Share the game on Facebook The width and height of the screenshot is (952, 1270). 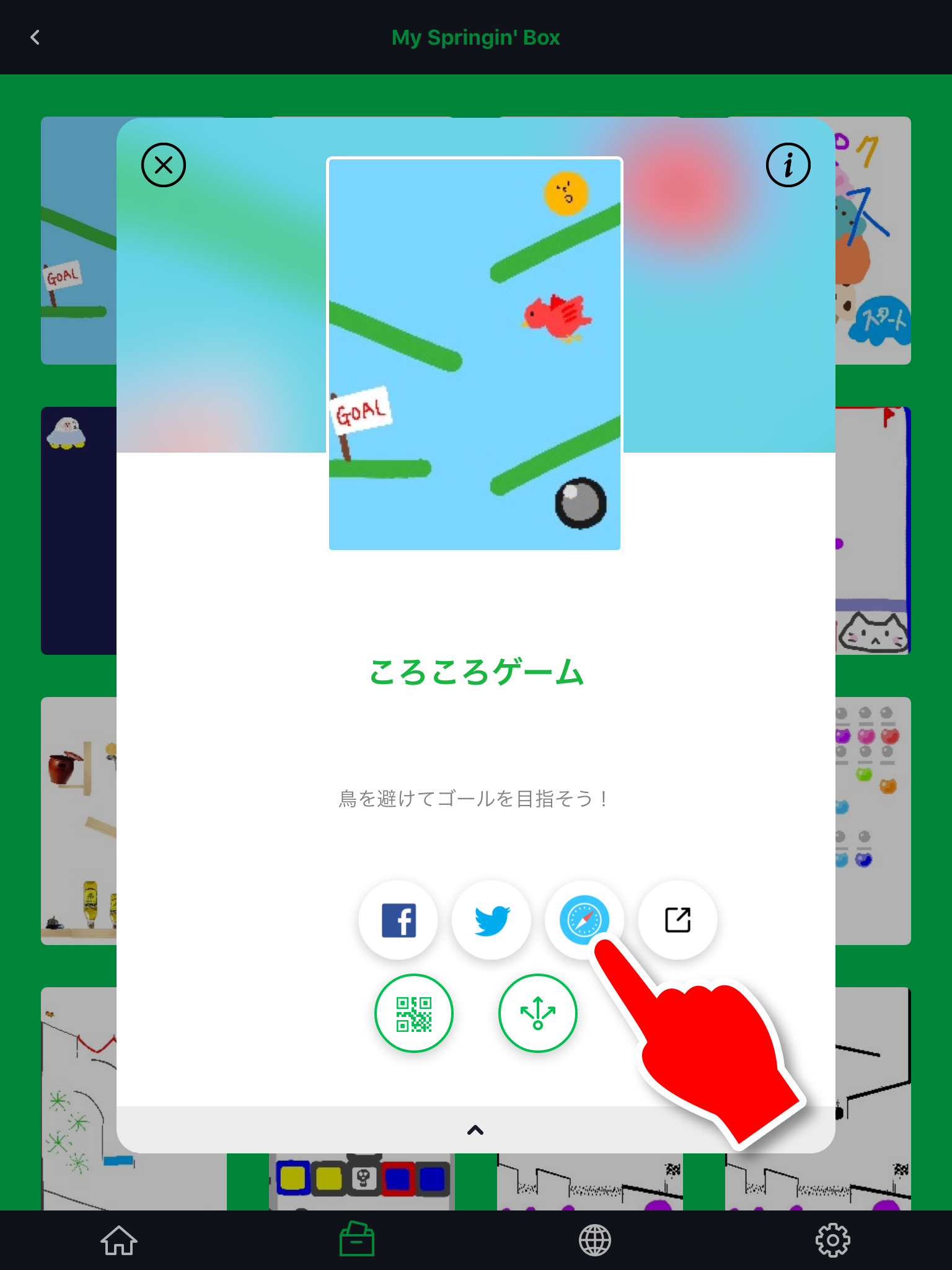399,920
